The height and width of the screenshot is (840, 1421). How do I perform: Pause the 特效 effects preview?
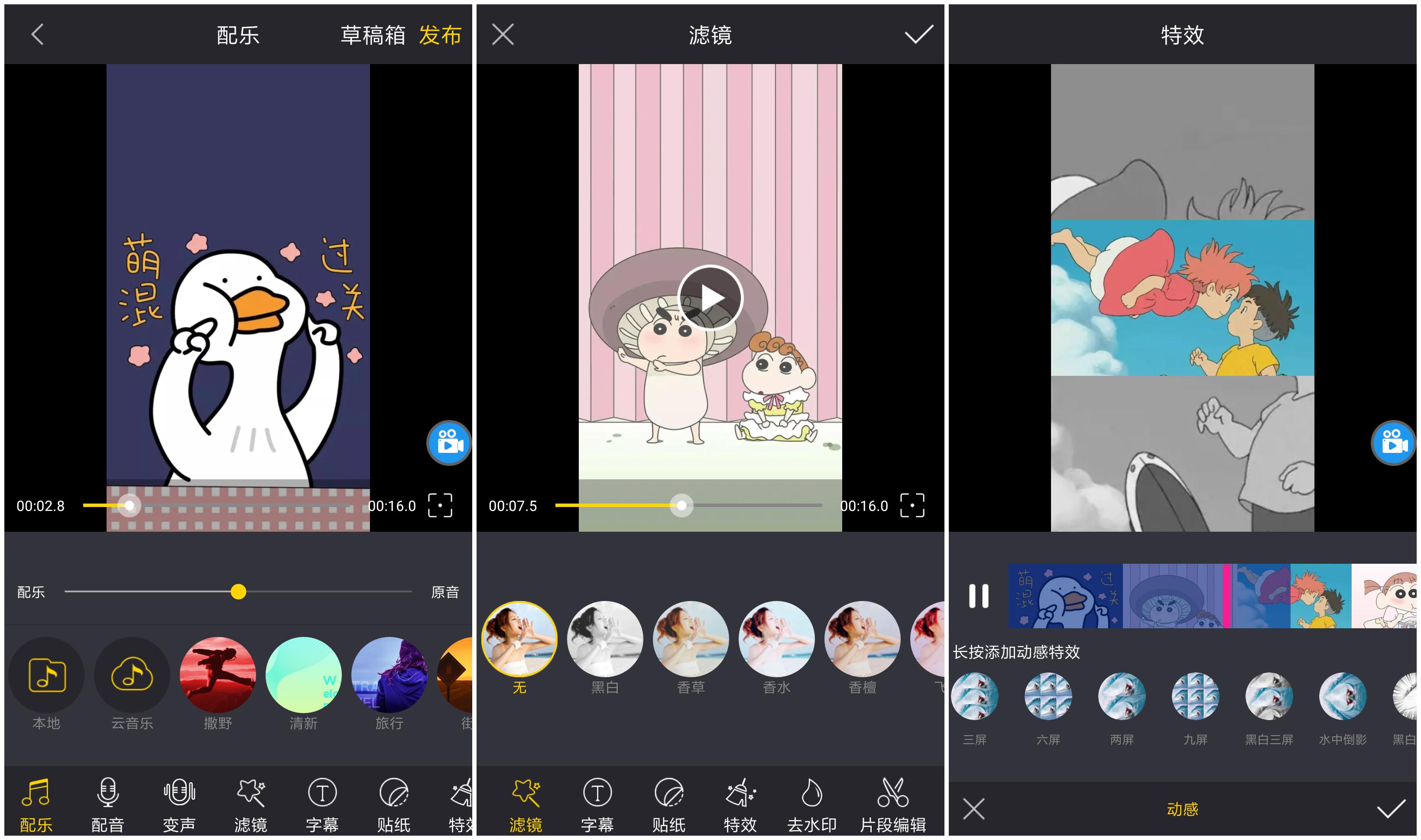click(978, 595)
